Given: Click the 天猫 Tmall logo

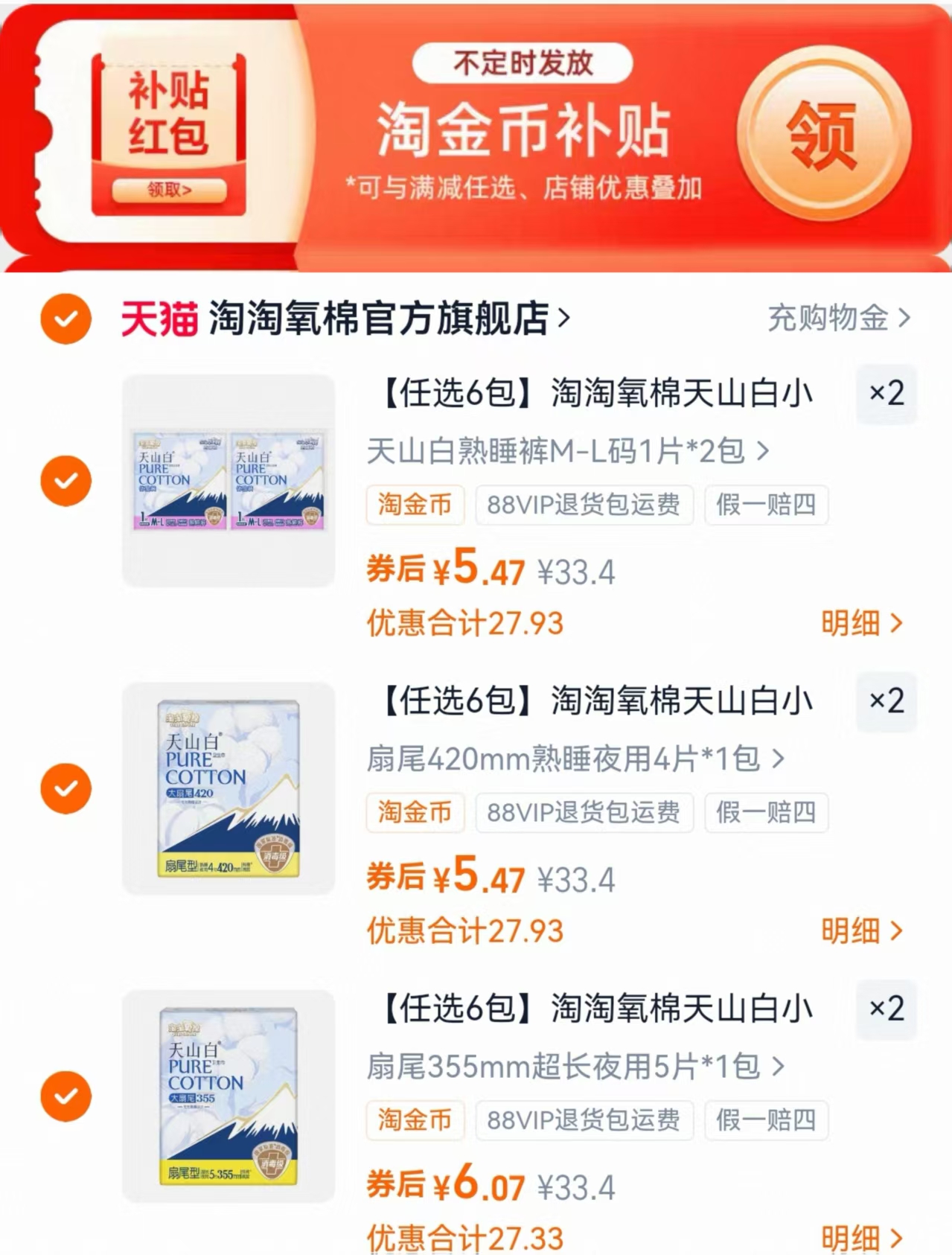Looking at the screenshot, I should pyautogui.click(x=159, y=319).
